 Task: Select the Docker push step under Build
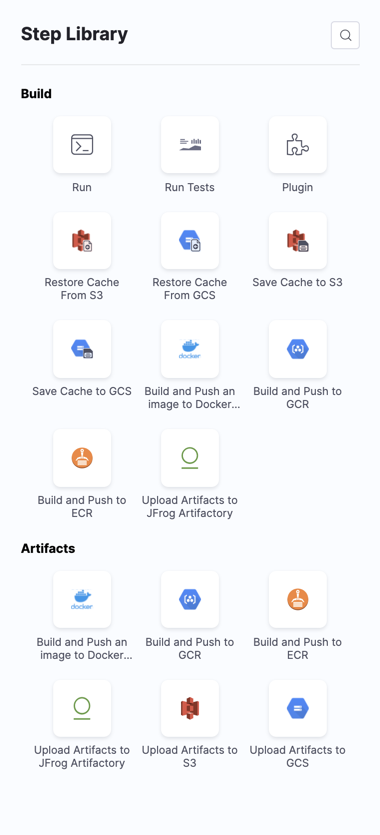[190, 349]
